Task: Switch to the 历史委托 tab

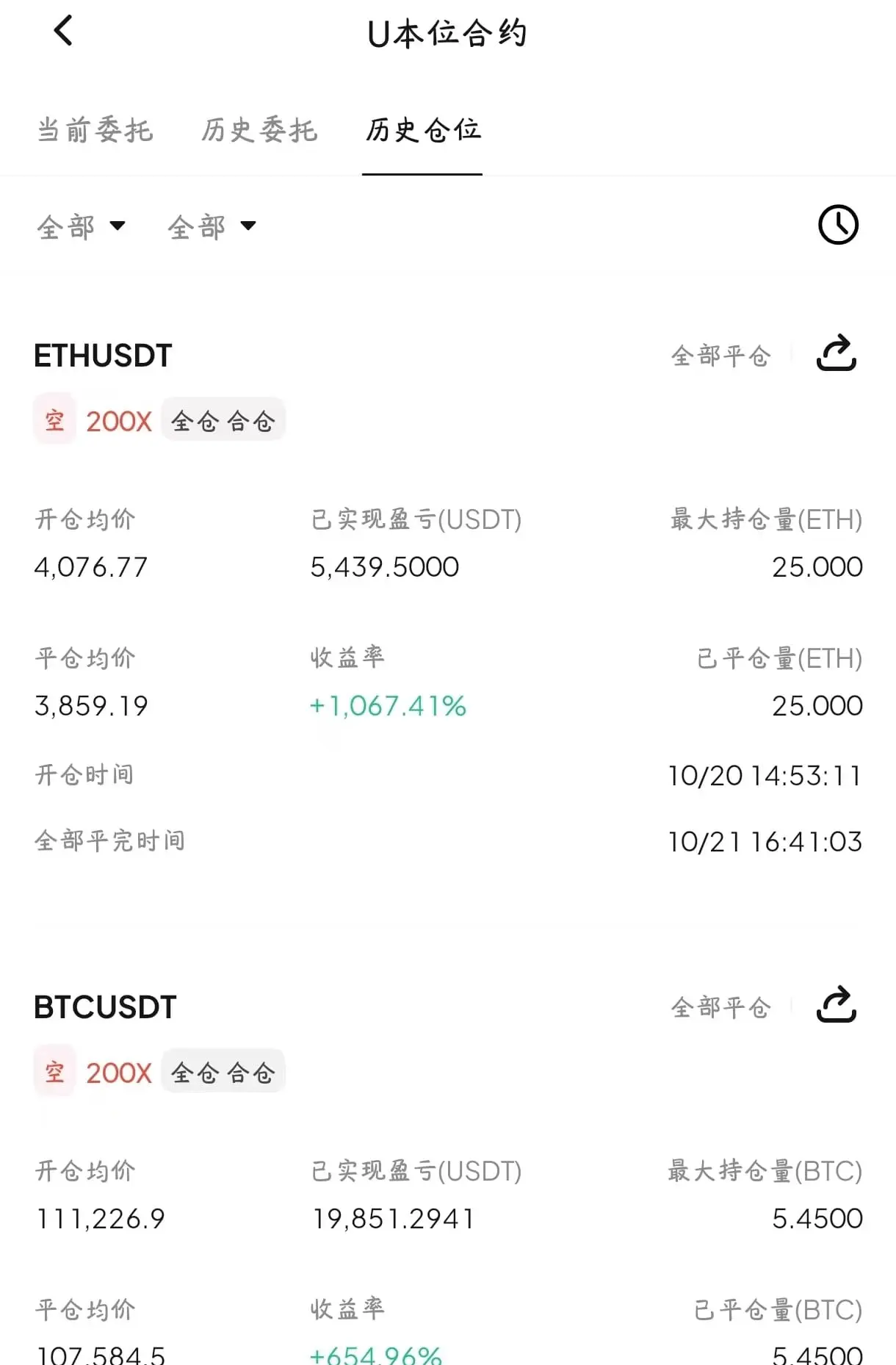Action: [x=259, y=131]
